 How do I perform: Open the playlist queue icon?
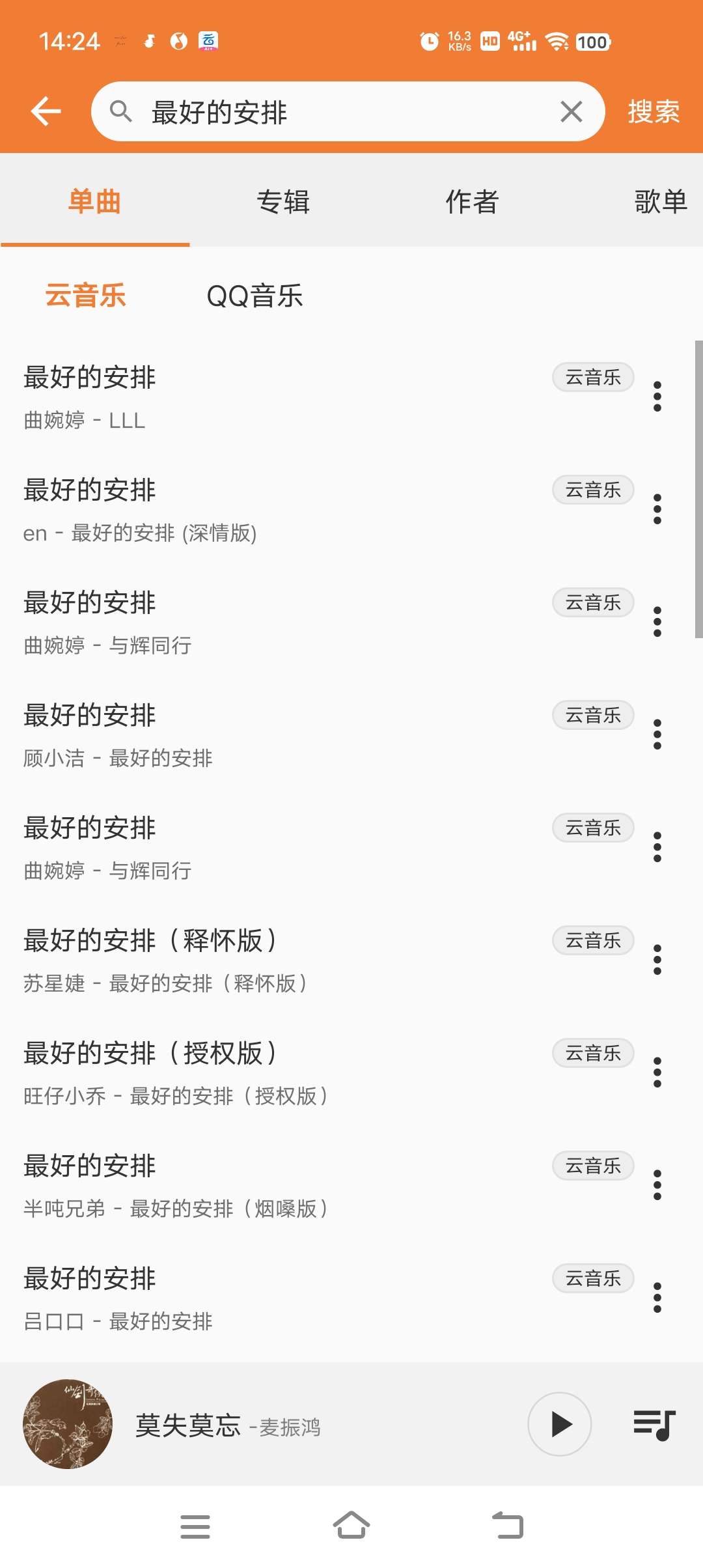click(x=654, y=1424)
